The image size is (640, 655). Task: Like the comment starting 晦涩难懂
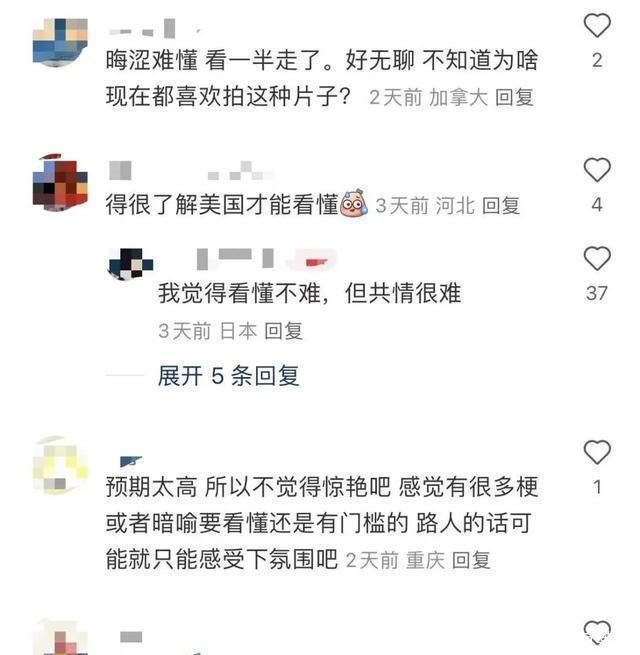(597, 26)
